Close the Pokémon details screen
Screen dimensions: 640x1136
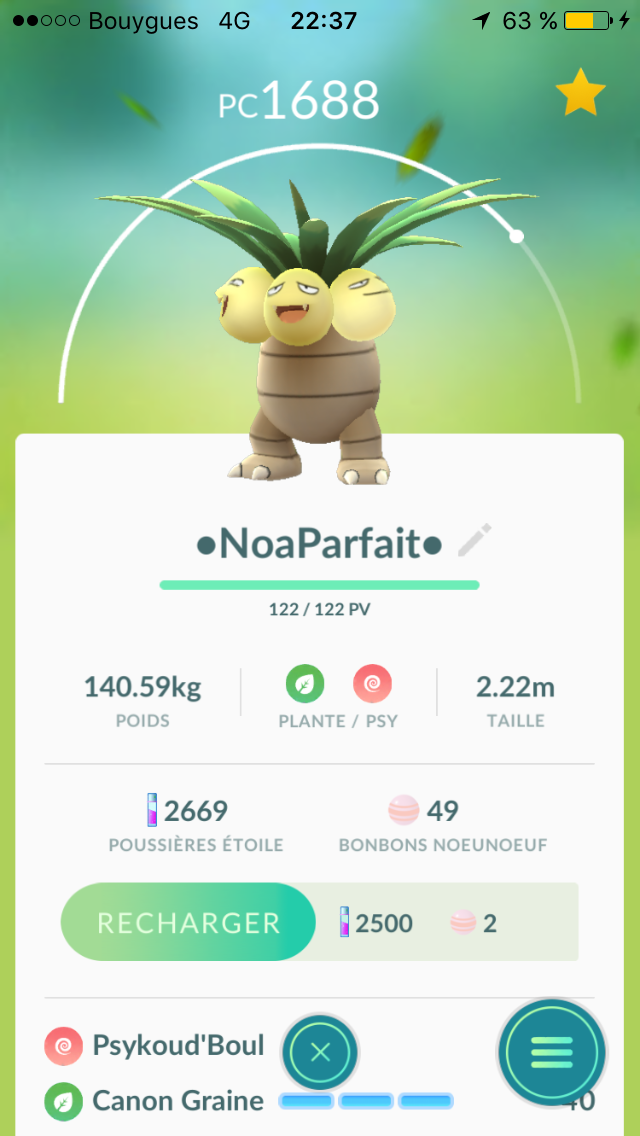(x=320, y=1052)
